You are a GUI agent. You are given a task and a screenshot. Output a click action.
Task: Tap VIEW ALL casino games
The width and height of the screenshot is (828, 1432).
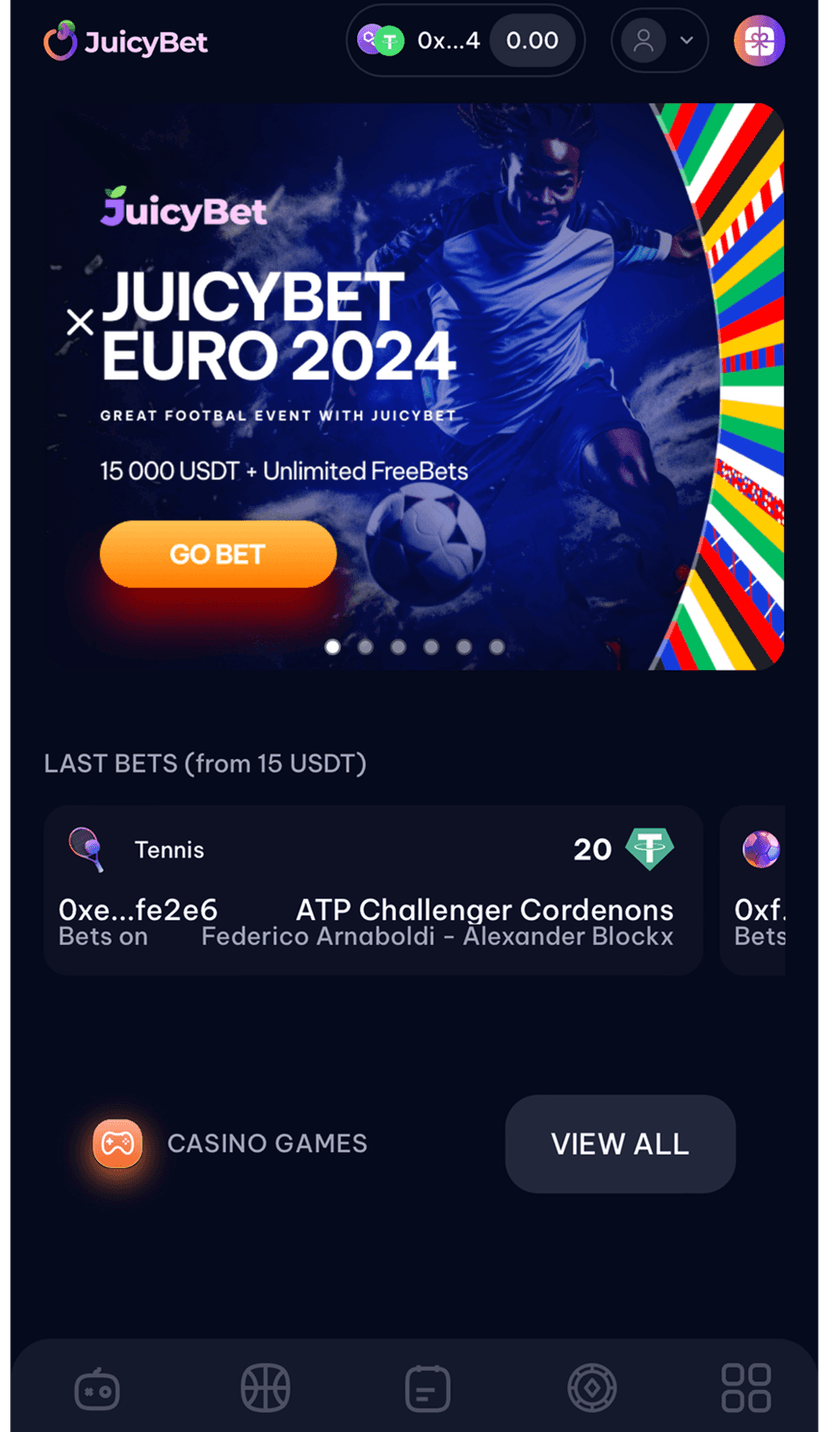(x=620, y=1144)
